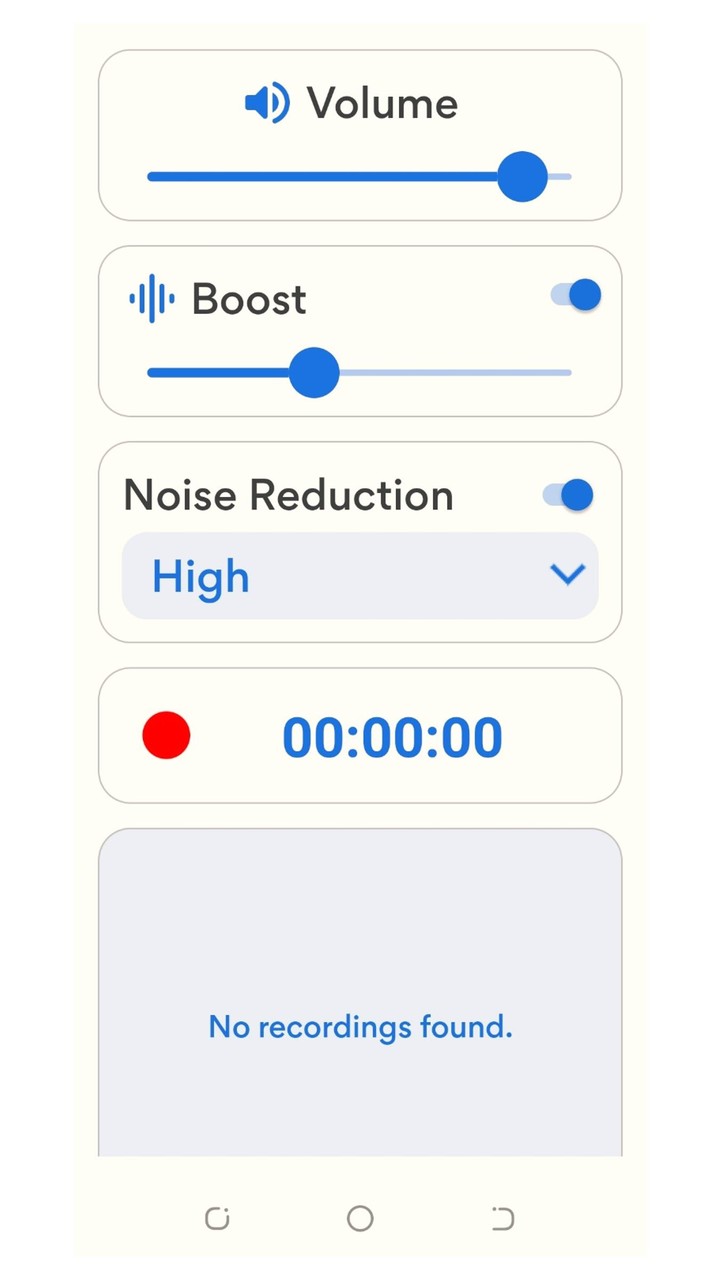The height and width of the screenshot is (1279, 720).
Task: Click the No recordings found message
Action: pyautogui.click(x=360, y=1027)
